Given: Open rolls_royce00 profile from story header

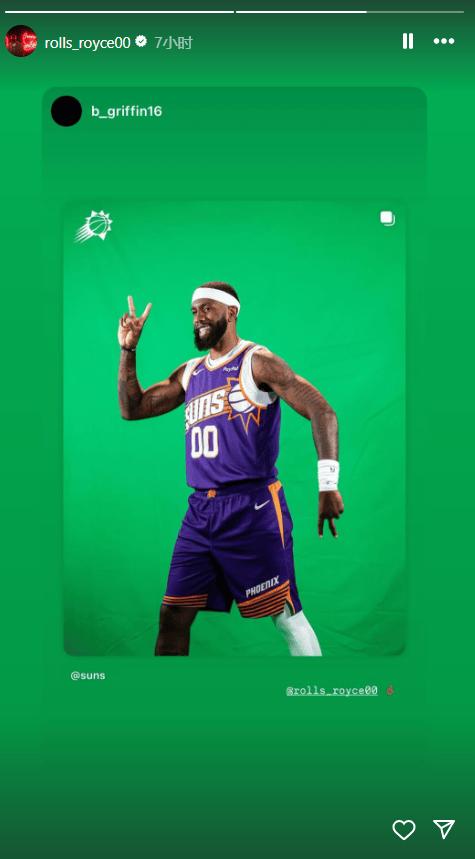Looking at the screenshot, I should [x=88, y=43].
